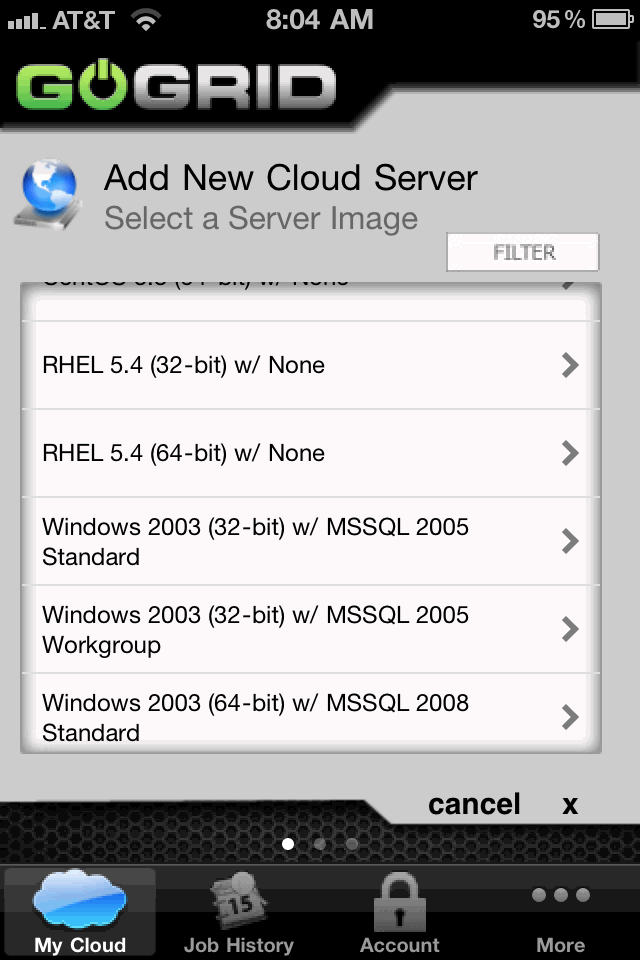Pick Windows 2003 (32-bit) MSSQL 2005 Standard
The width and height of the screenshot is (640, 960).
310,541
